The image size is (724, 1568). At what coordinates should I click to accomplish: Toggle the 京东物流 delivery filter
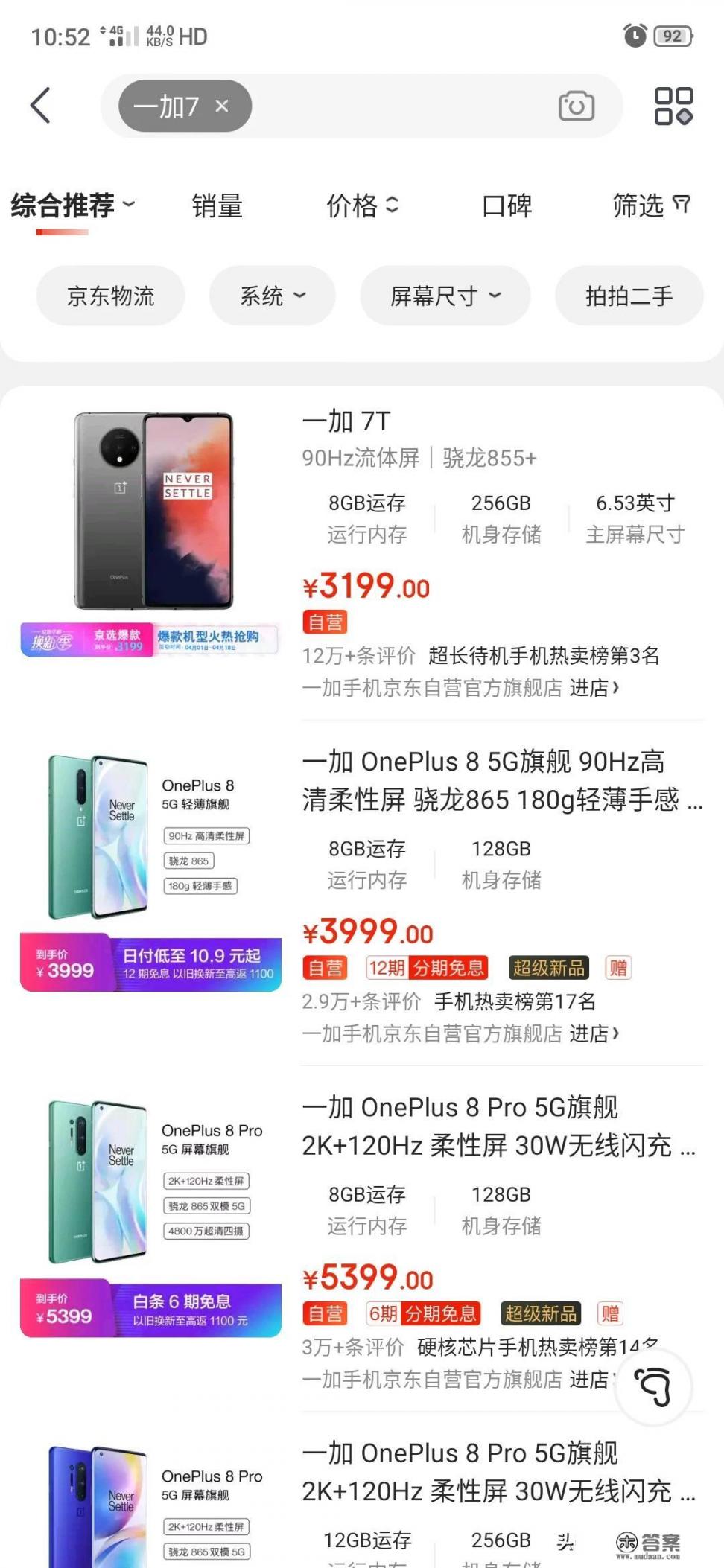109,296
